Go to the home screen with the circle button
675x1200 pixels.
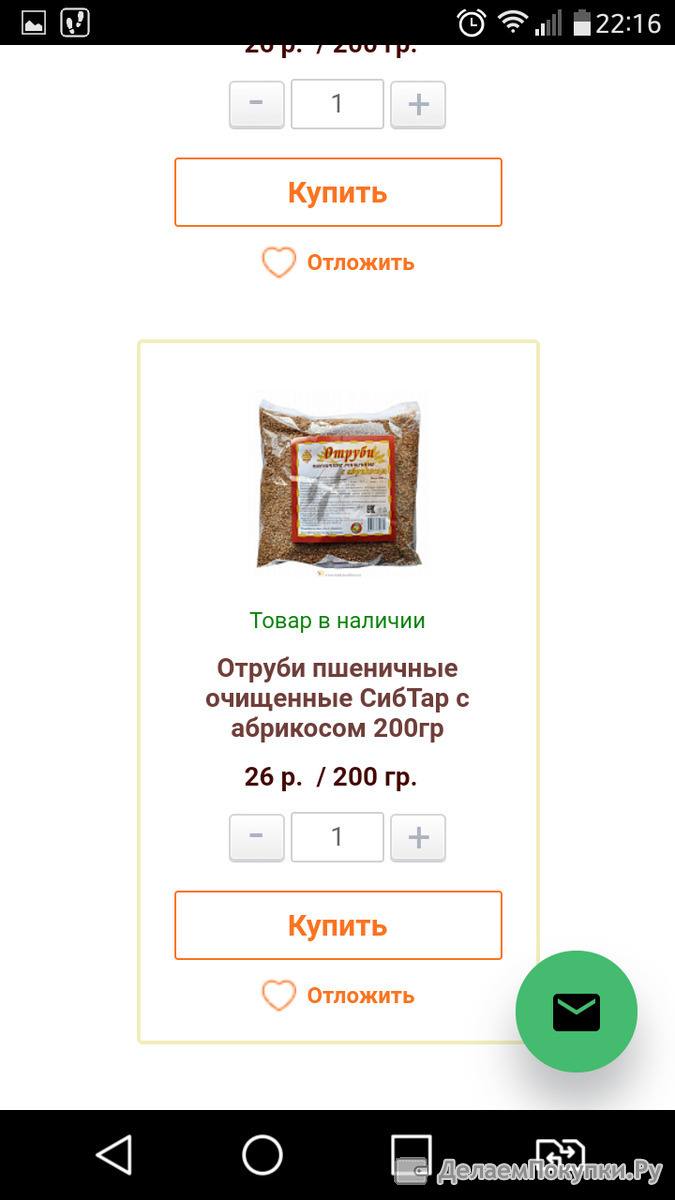click(x=263, y=1156)
